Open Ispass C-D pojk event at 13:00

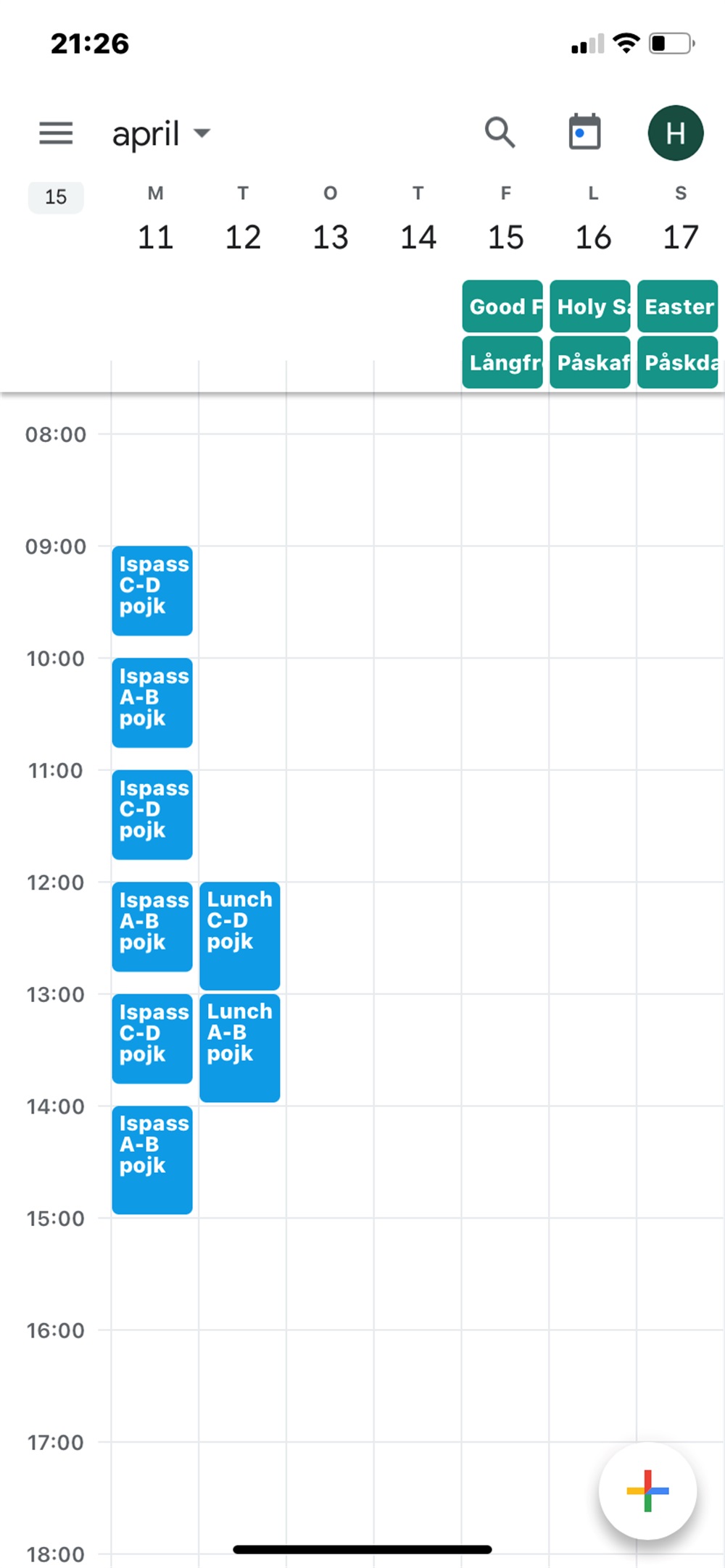(152, 1038)
